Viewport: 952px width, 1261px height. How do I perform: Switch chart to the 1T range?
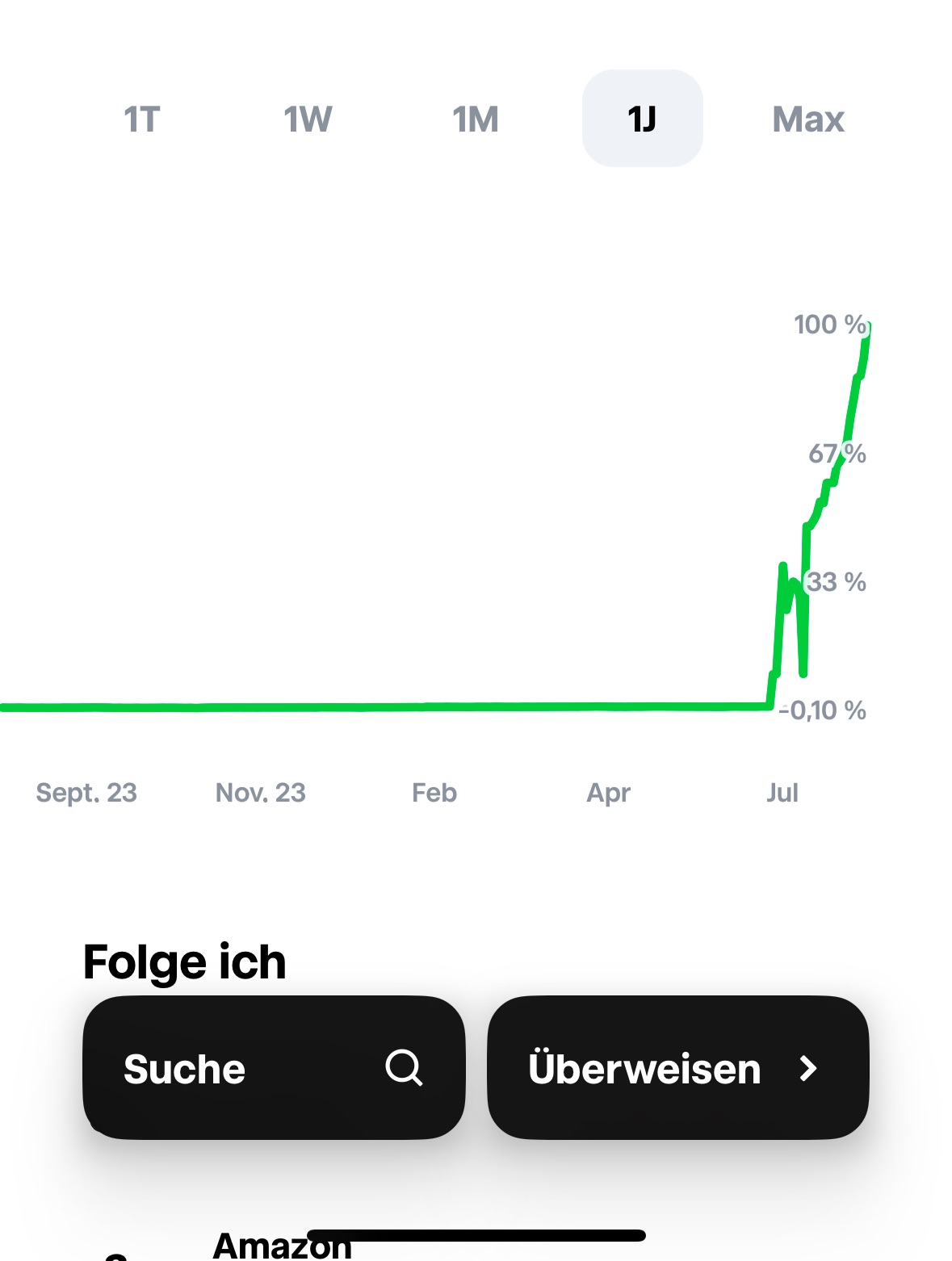(142, 119)
